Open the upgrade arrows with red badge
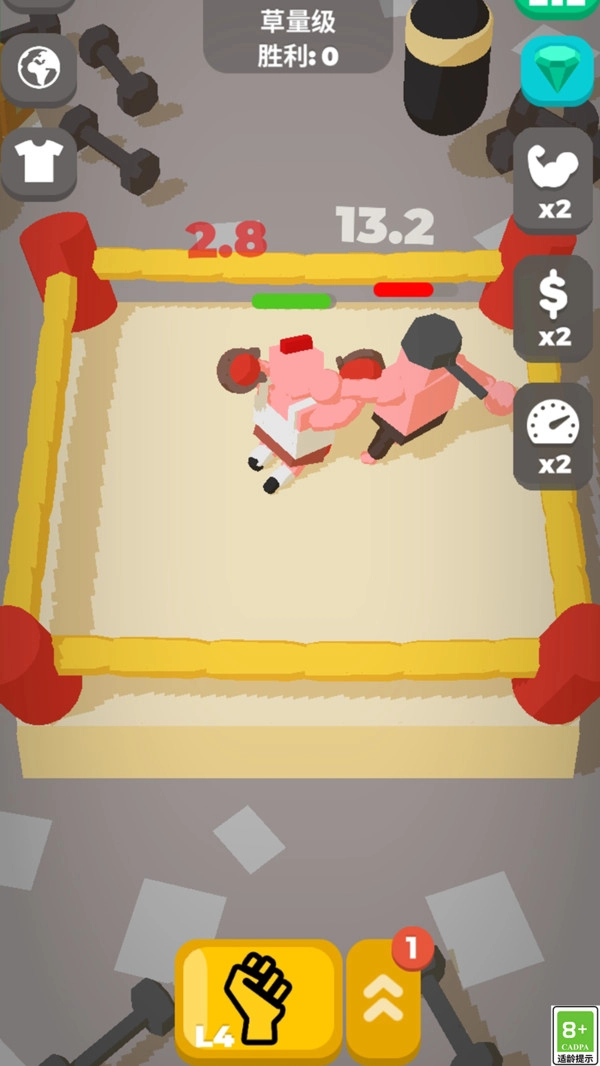Screen dimensions: 600x1066 coord(384,998)
